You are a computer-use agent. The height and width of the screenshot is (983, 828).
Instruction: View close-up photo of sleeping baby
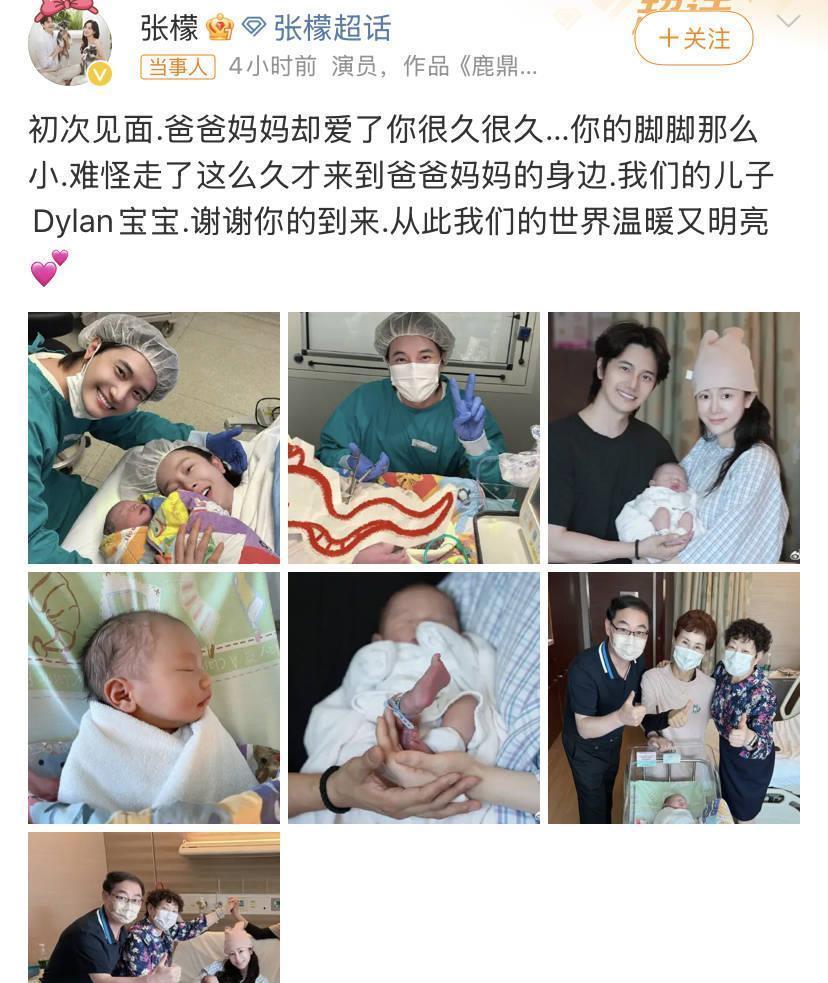click(154, 698)
